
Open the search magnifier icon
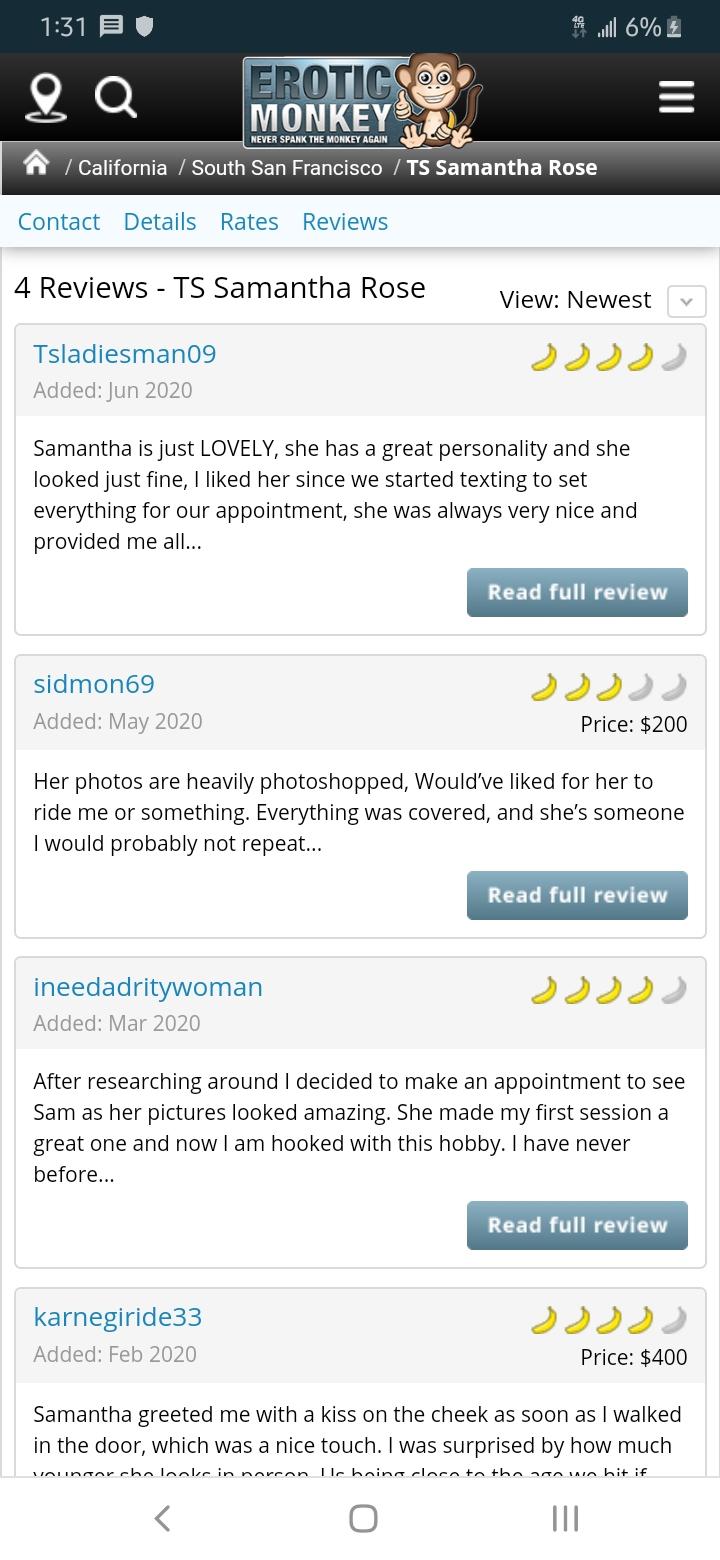[x=115, y=97]
